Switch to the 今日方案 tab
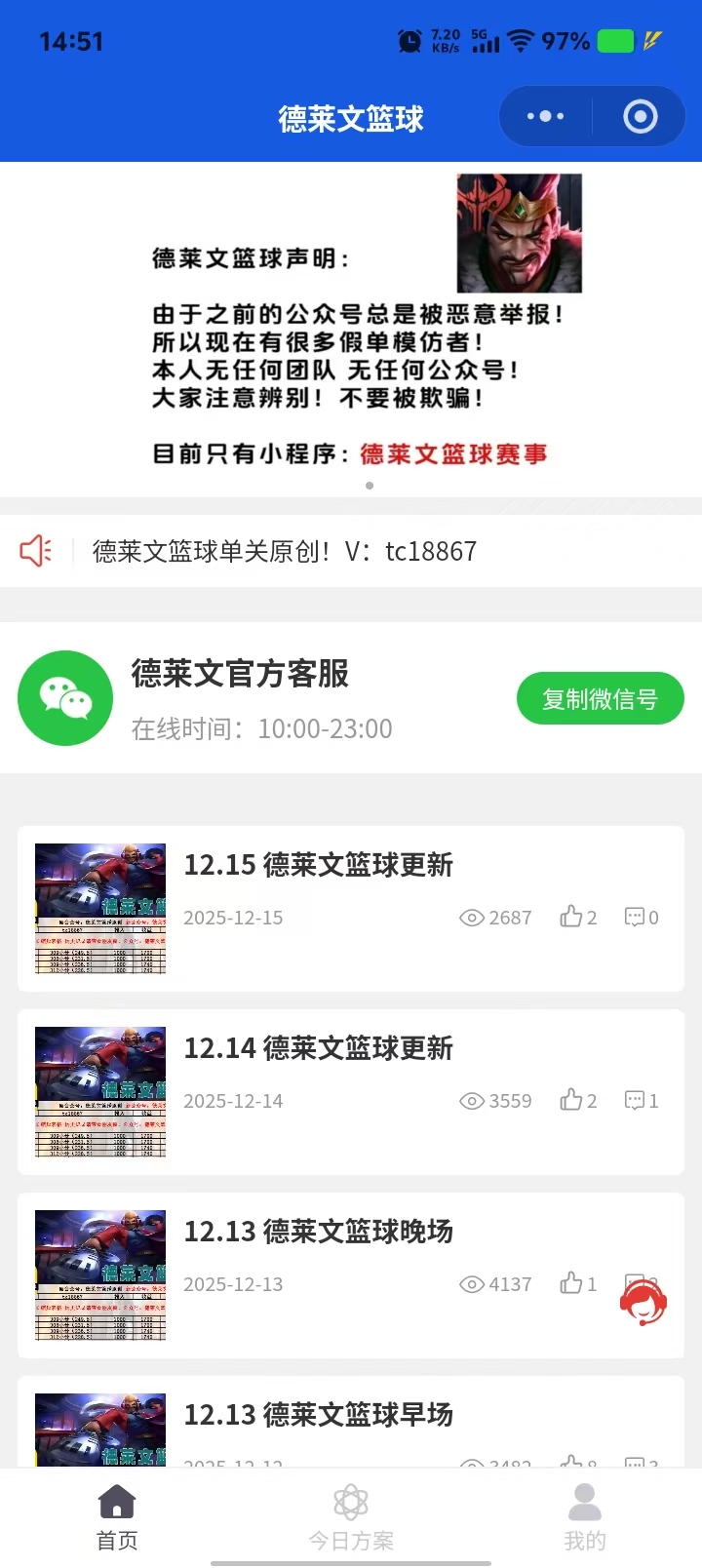Viewport: 702px width, 1568px height. (351, 1518)
